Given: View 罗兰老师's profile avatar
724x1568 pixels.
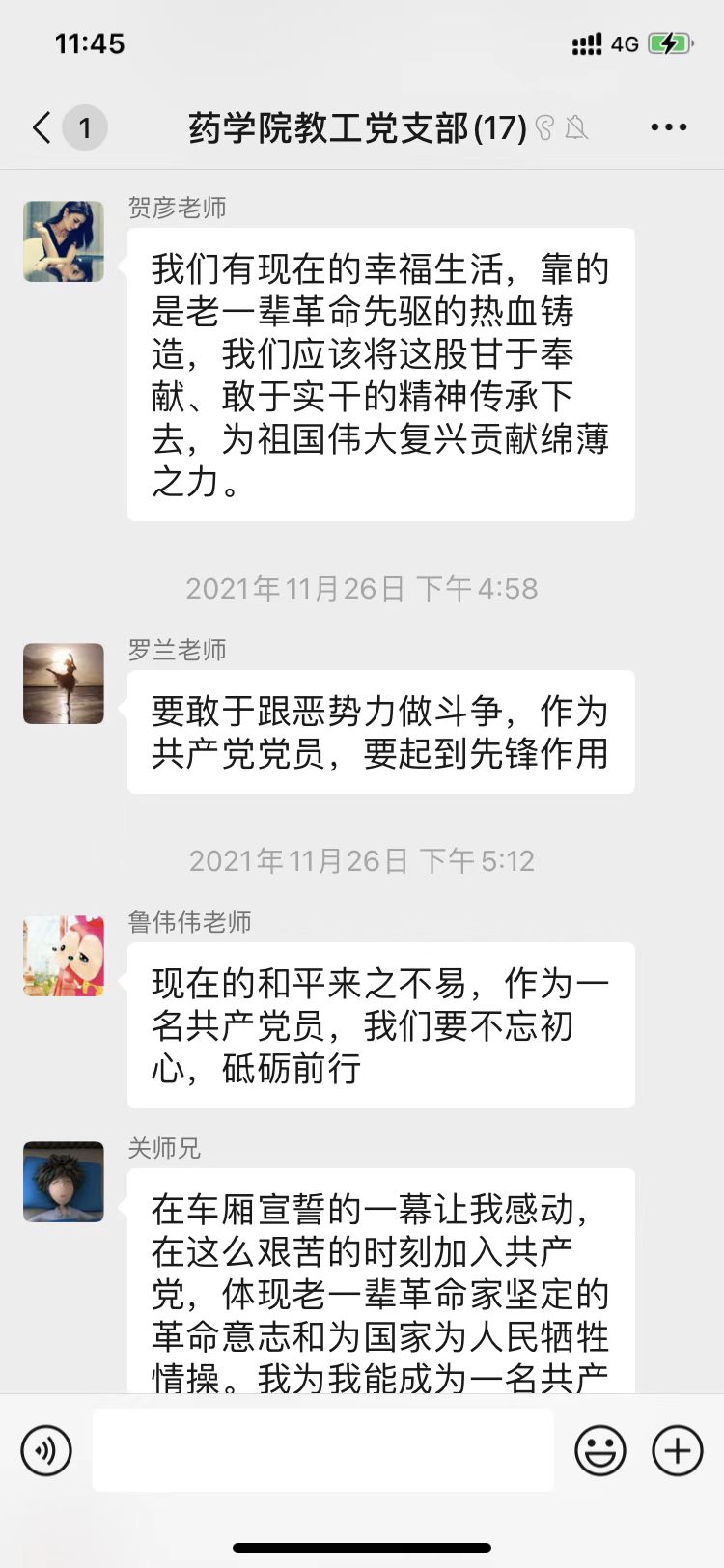Looking at the screenshot, I should tap(64, 684).
